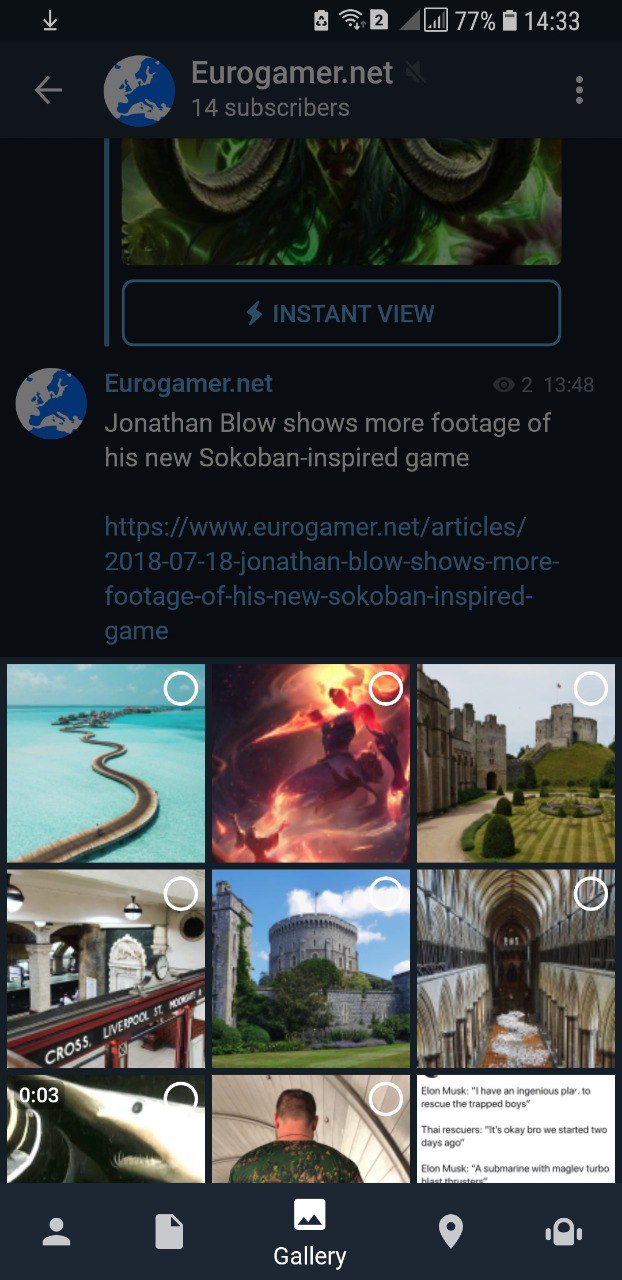Open the Eurogamer.net avatar beside the message
This screenshot has width=622, height=1280.
pos(51,403)
